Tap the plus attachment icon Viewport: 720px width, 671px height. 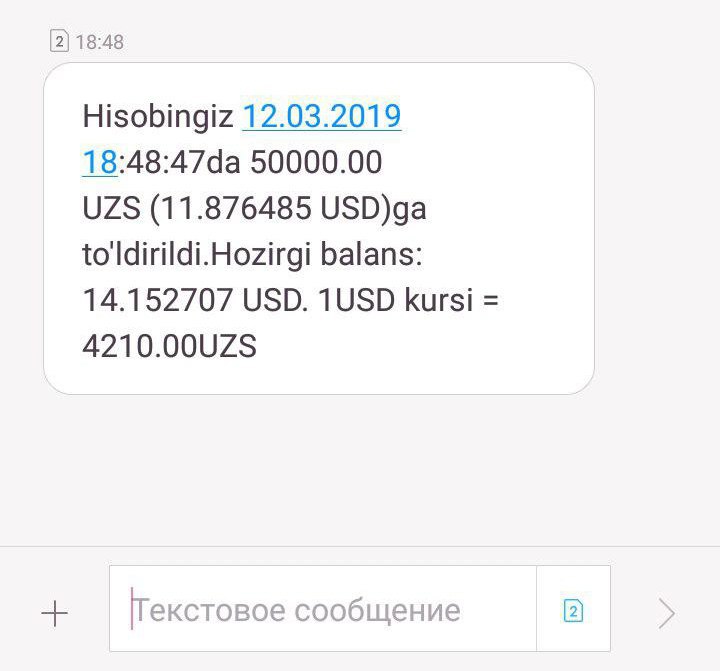(54, 612)
